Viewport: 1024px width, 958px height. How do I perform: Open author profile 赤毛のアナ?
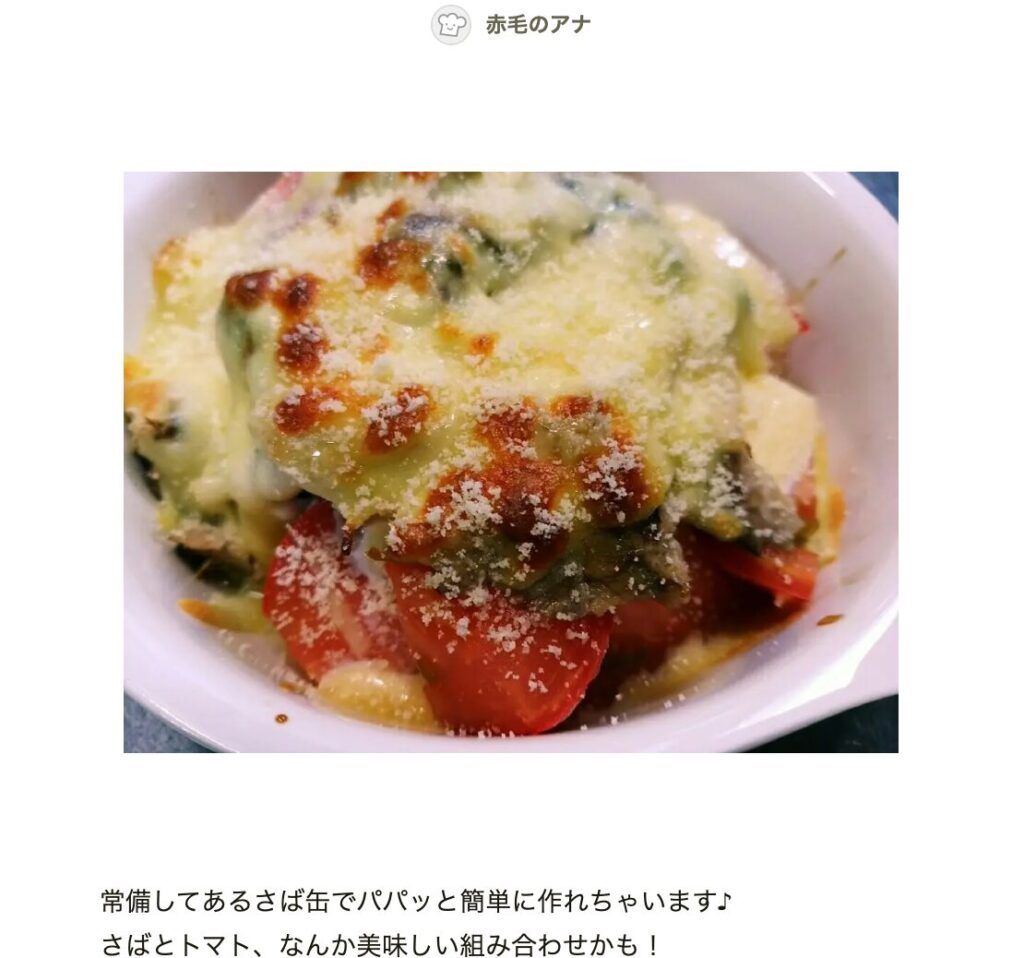(x=536, y=25)
